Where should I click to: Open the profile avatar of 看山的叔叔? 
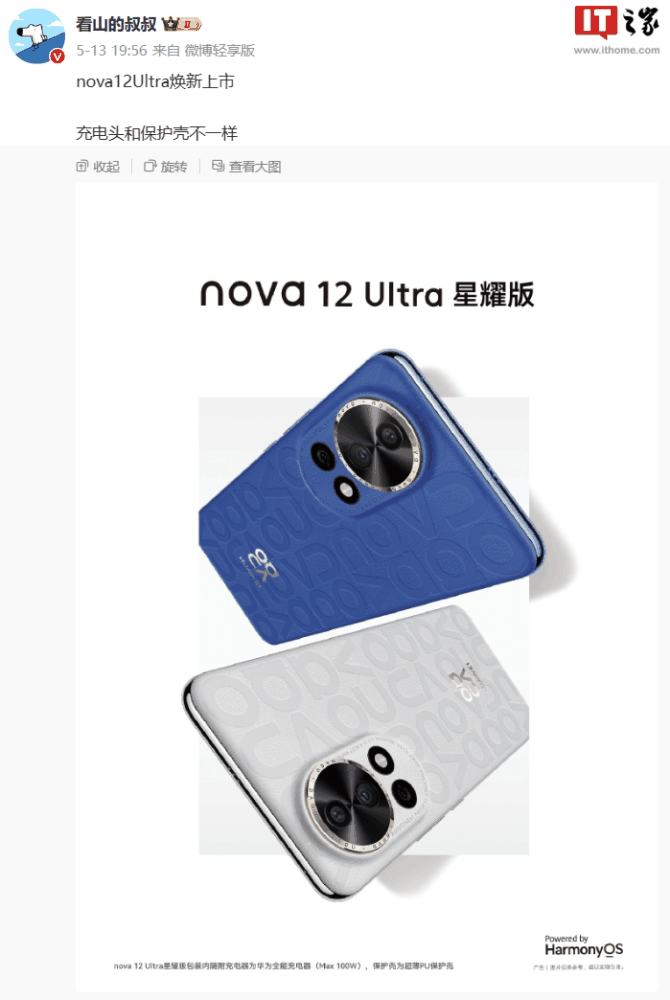pyautogui.click(x=37, y=36)
